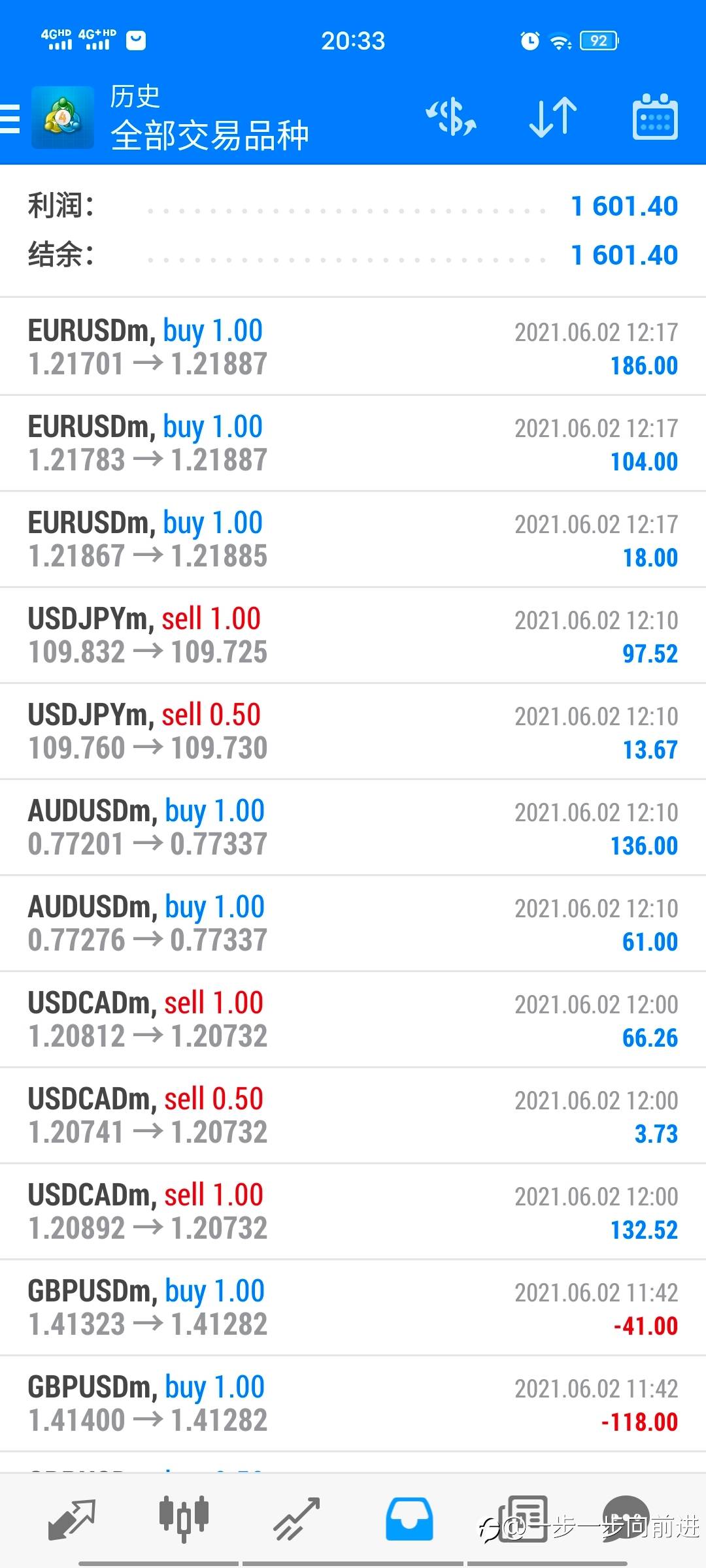Switch to the Quotes tab
706x1568 pixels.
click(x=72, y=1518)
